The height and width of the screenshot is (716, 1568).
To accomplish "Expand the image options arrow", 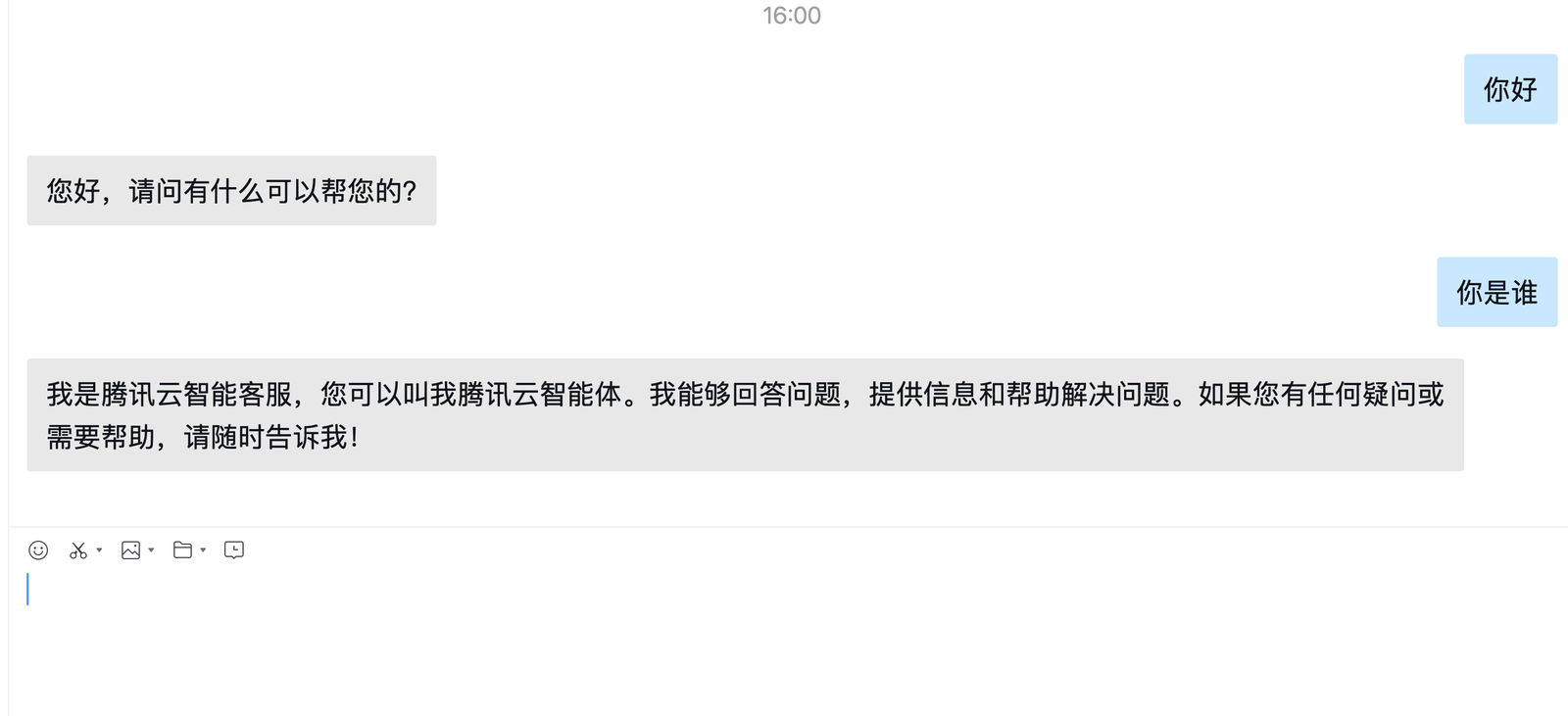I will click(x=151, y=550).
